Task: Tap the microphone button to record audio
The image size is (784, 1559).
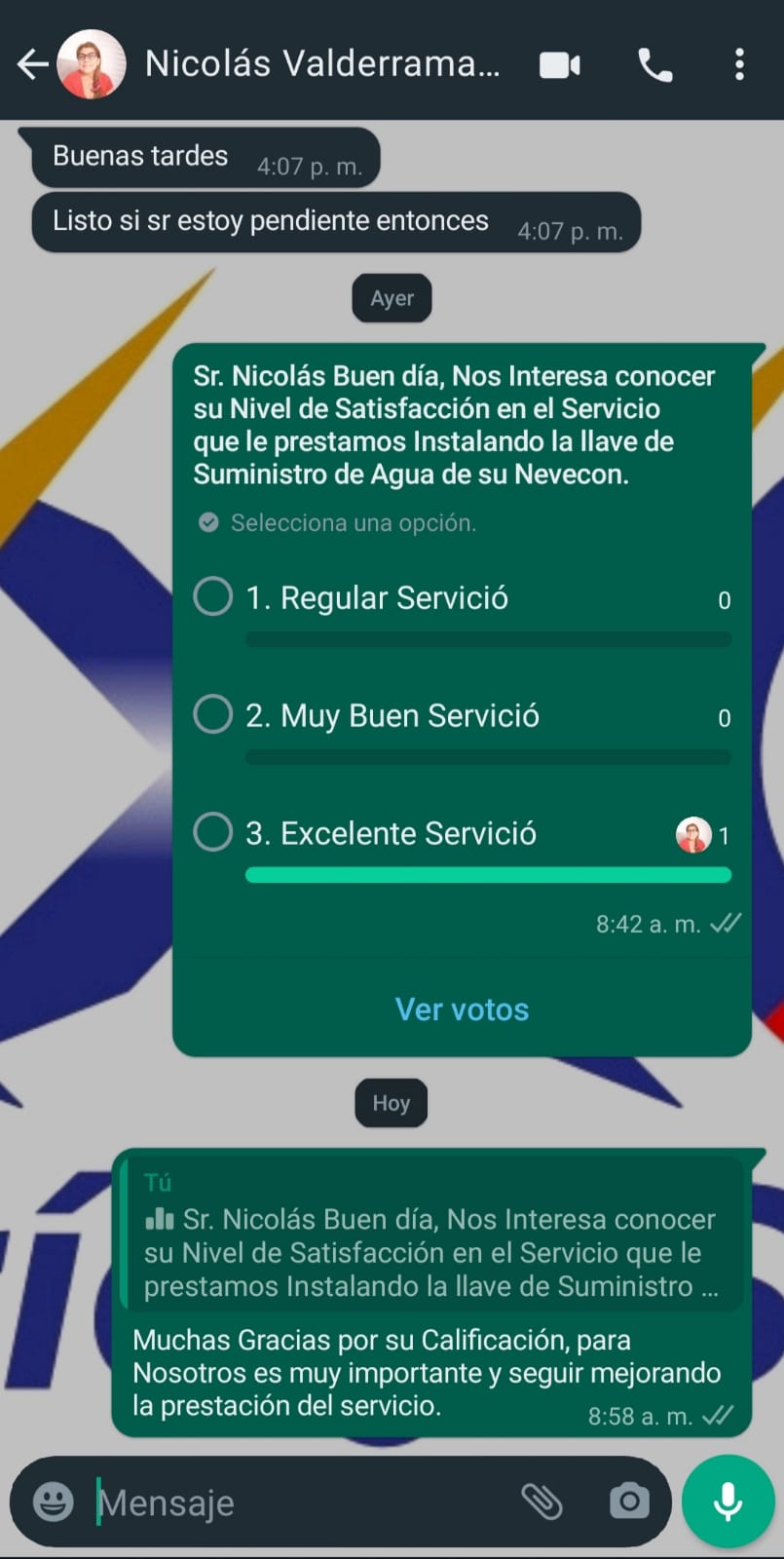Action: point(728,1502)
